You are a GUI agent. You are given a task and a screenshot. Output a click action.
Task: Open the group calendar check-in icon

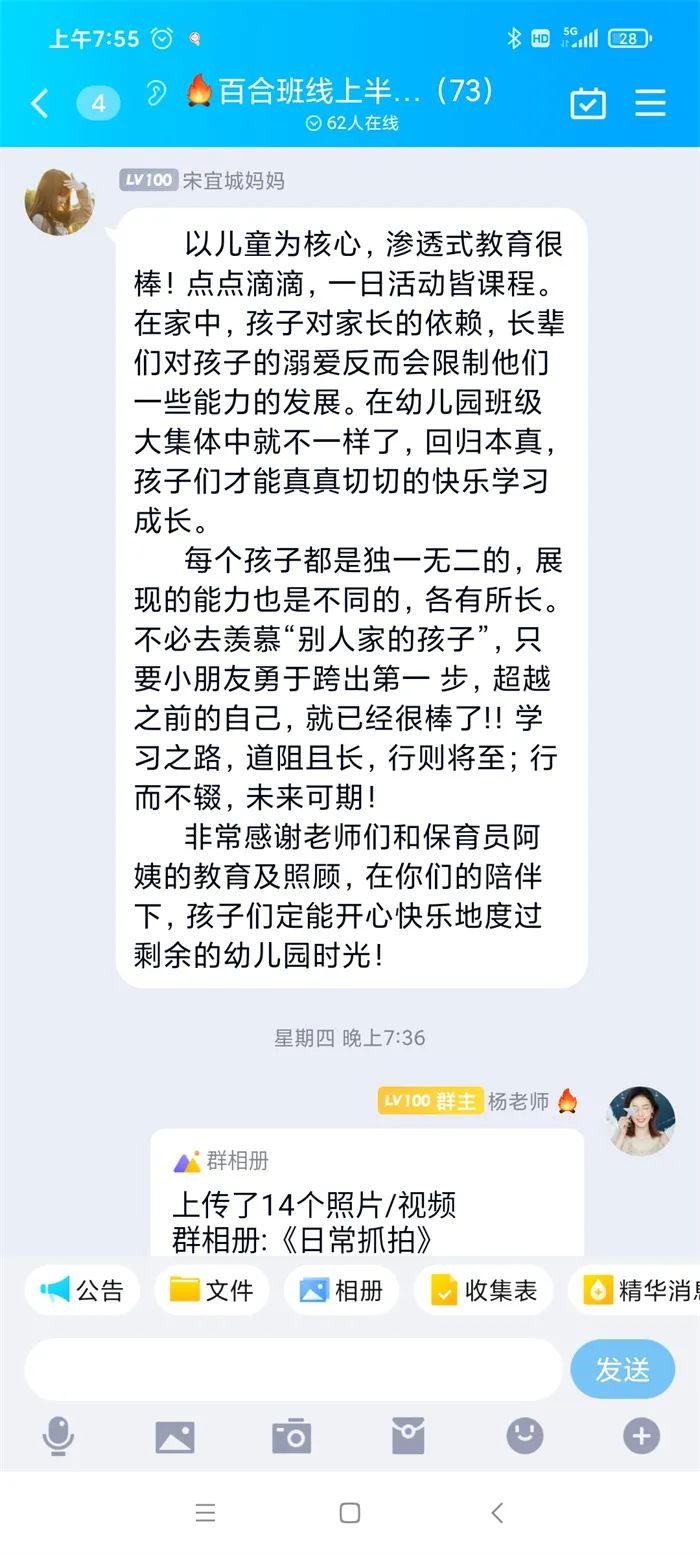[588, 103]
